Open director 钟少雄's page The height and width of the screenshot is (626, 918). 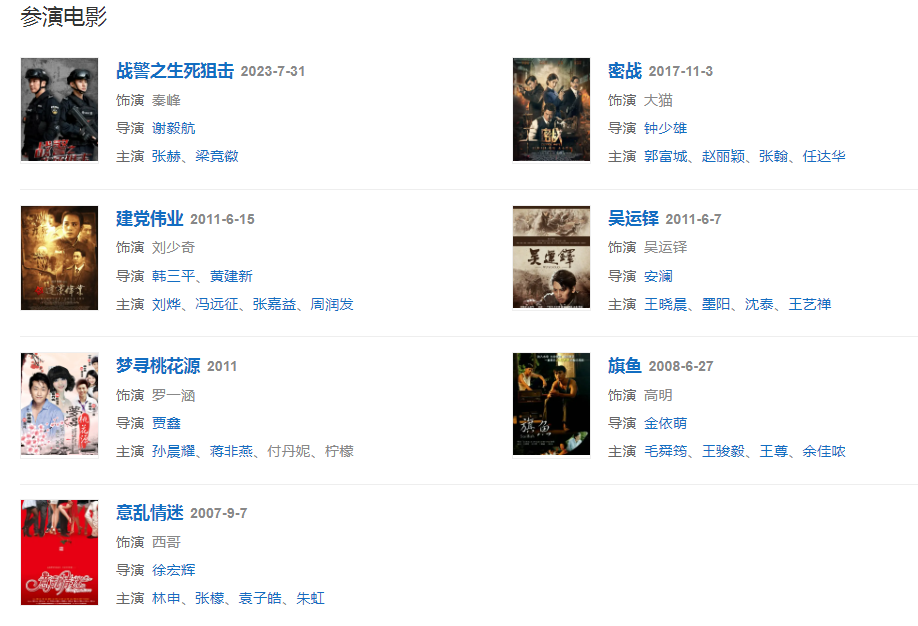point(665,128)
